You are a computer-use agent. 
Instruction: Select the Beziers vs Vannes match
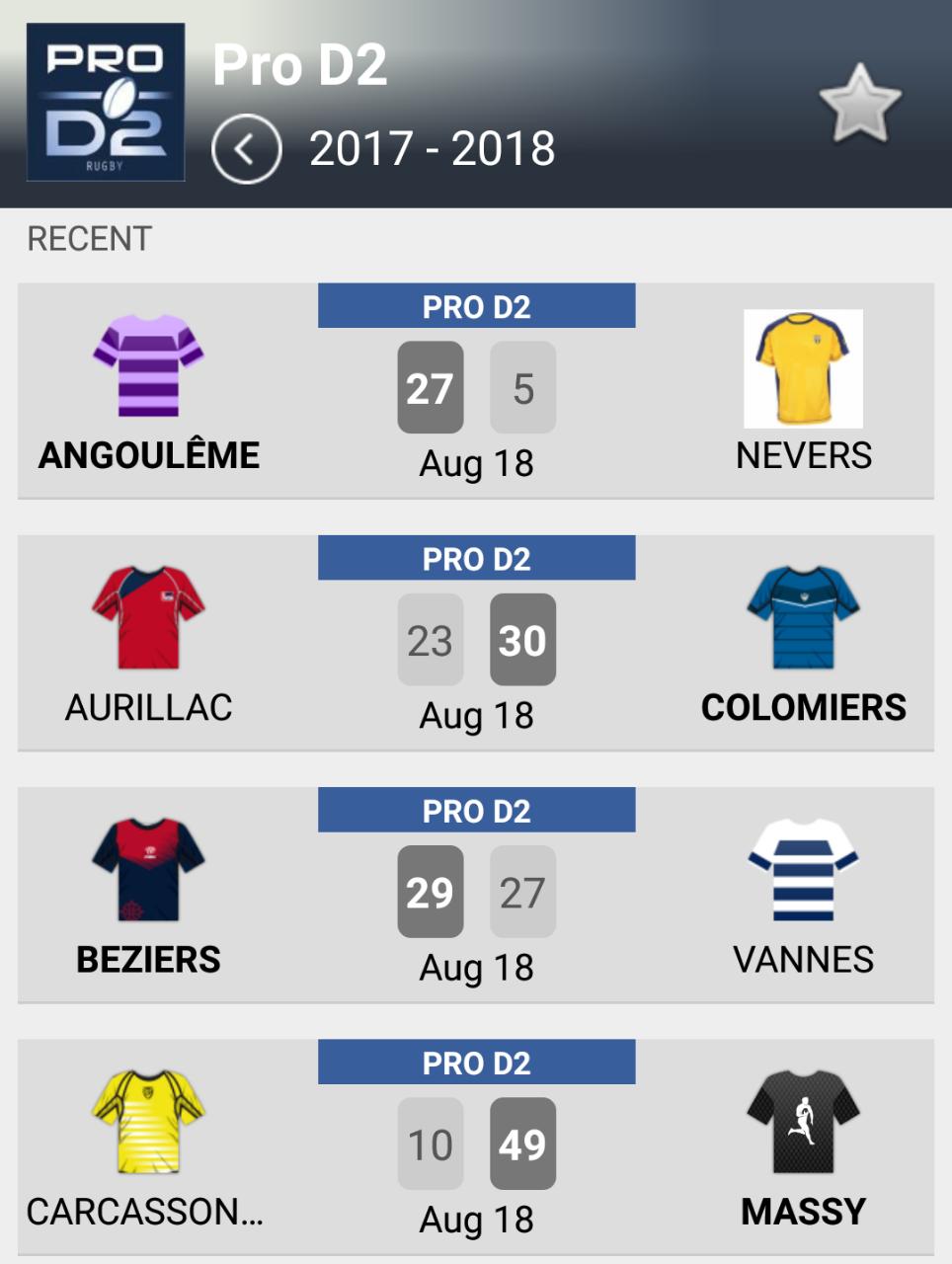click(476, 895)
